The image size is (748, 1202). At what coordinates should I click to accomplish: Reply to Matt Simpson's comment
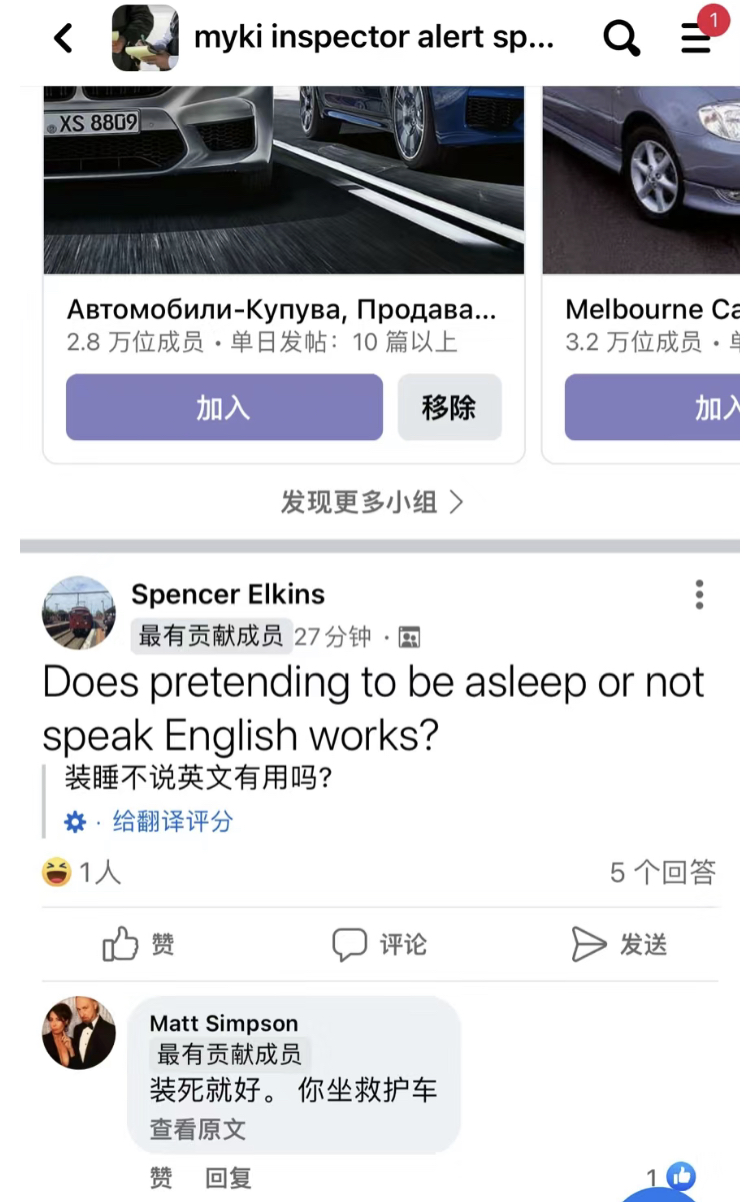[x=228, y=1178]
